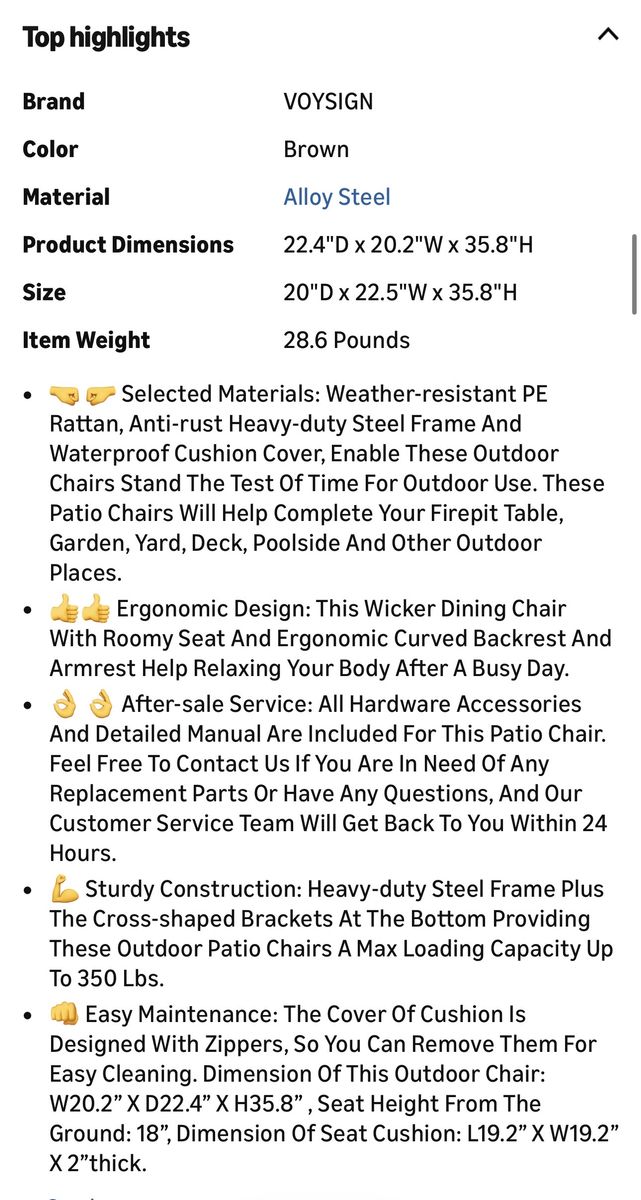Collapse the Top highlights section
The image size is (641, 1200).
pos(607,35)
